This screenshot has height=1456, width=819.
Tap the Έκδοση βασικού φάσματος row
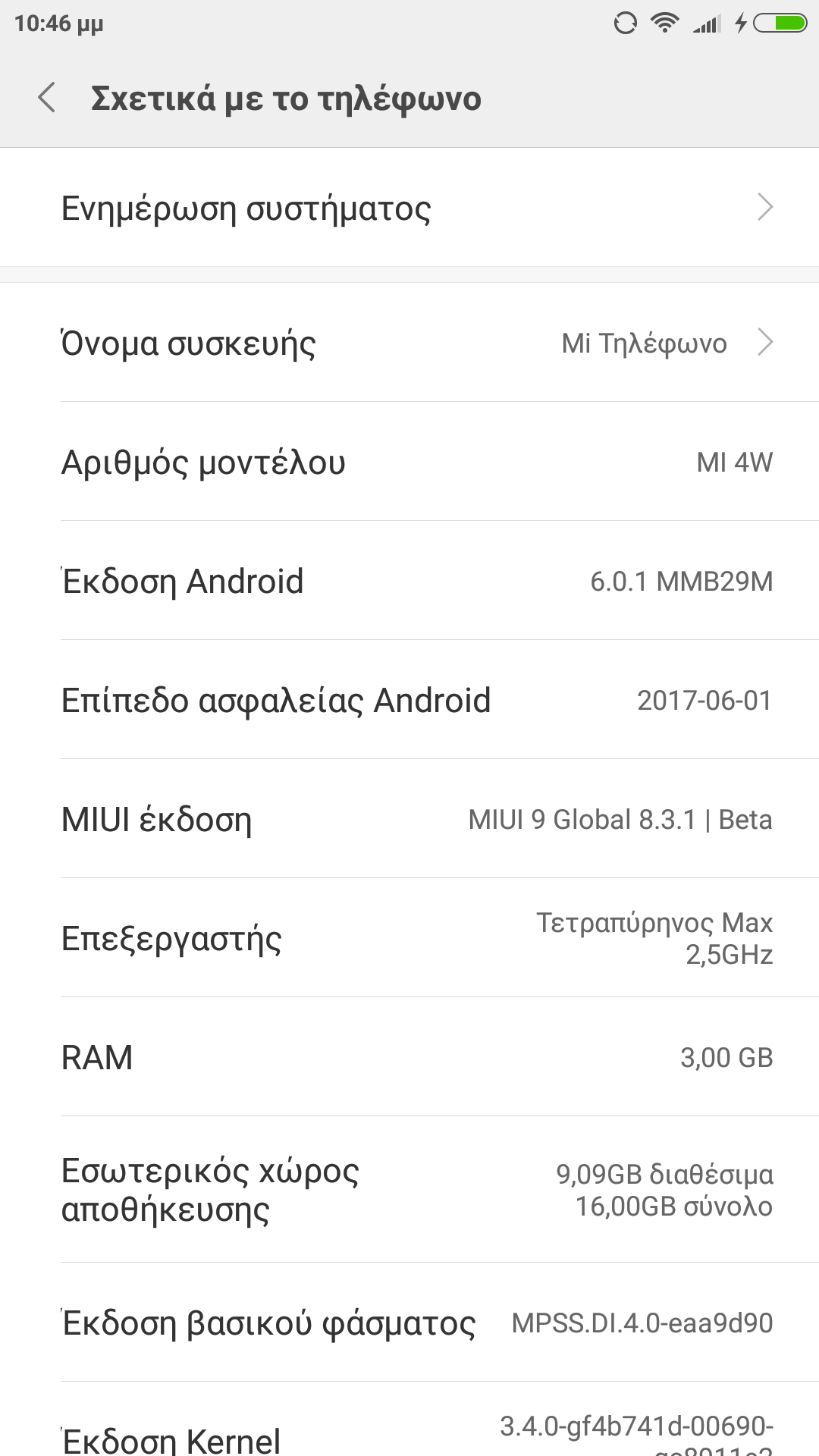(409, 1323)
